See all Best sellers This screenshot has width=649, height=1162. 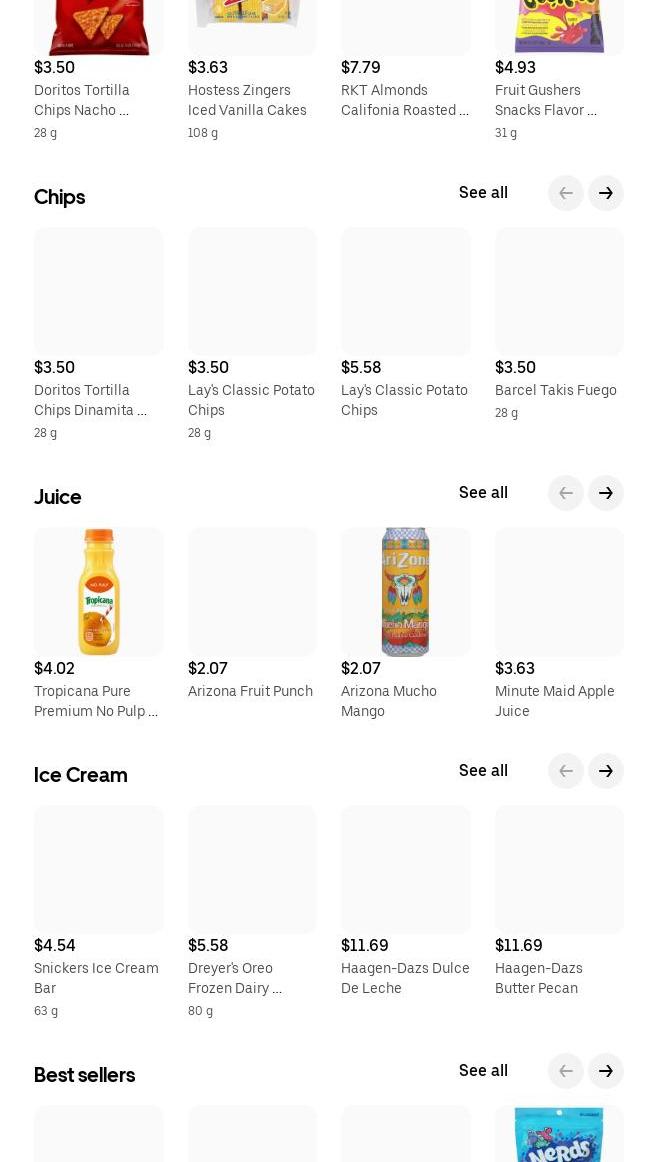coord(483,1071)
